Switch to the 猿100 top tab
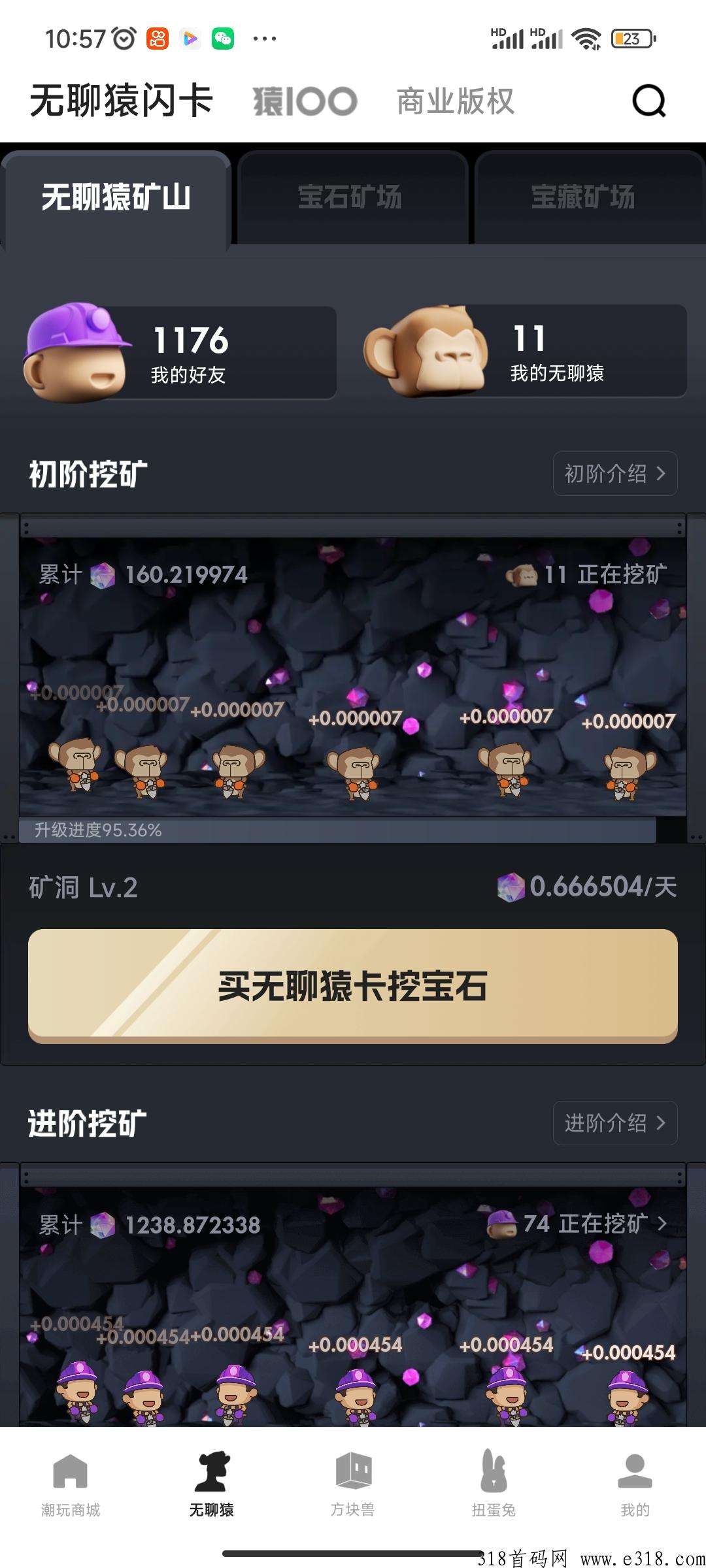The image size is (706, 1568). coord(305,101)
